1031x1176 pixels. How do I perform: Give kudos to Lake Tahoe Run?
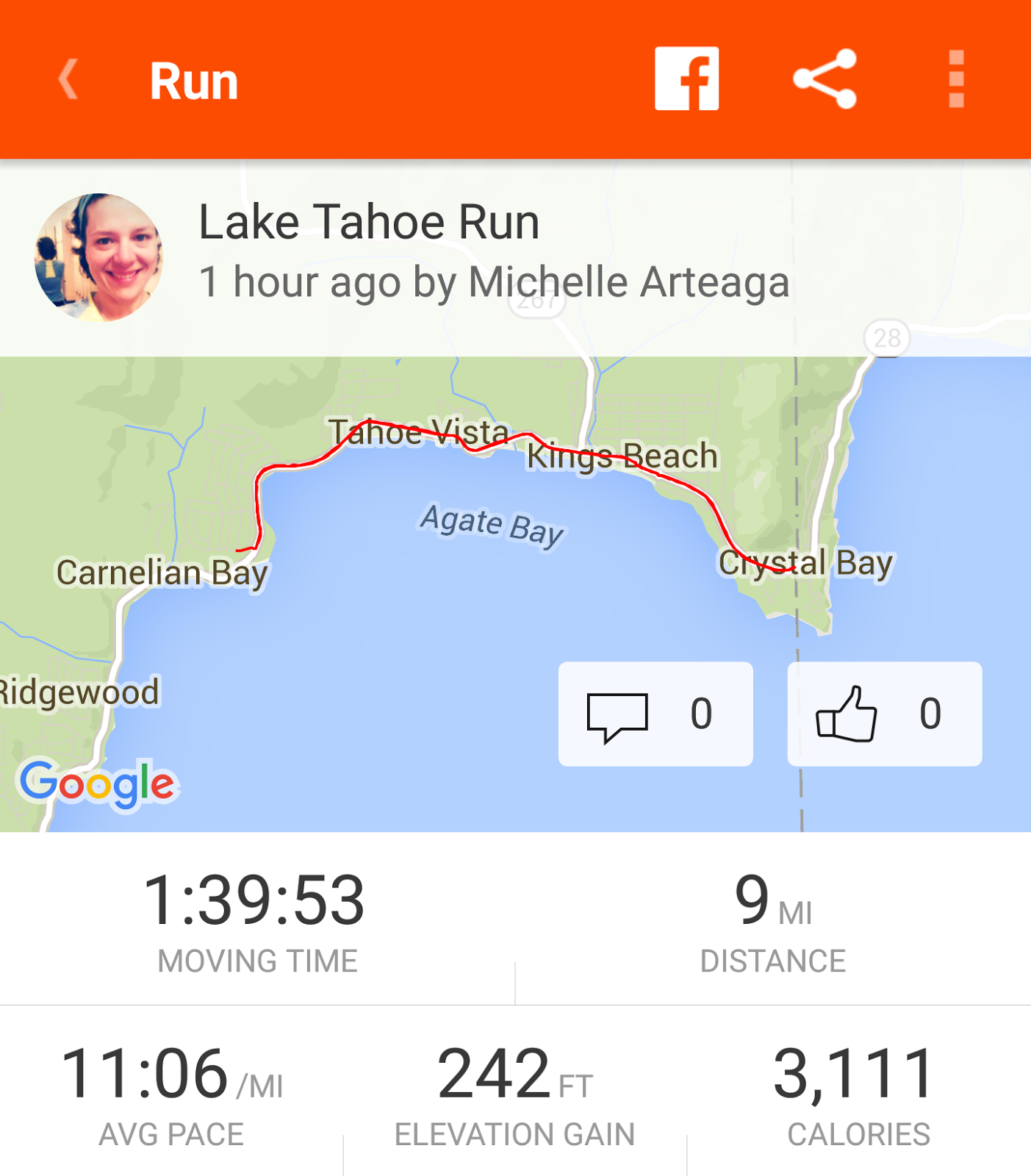pos(884,714)
